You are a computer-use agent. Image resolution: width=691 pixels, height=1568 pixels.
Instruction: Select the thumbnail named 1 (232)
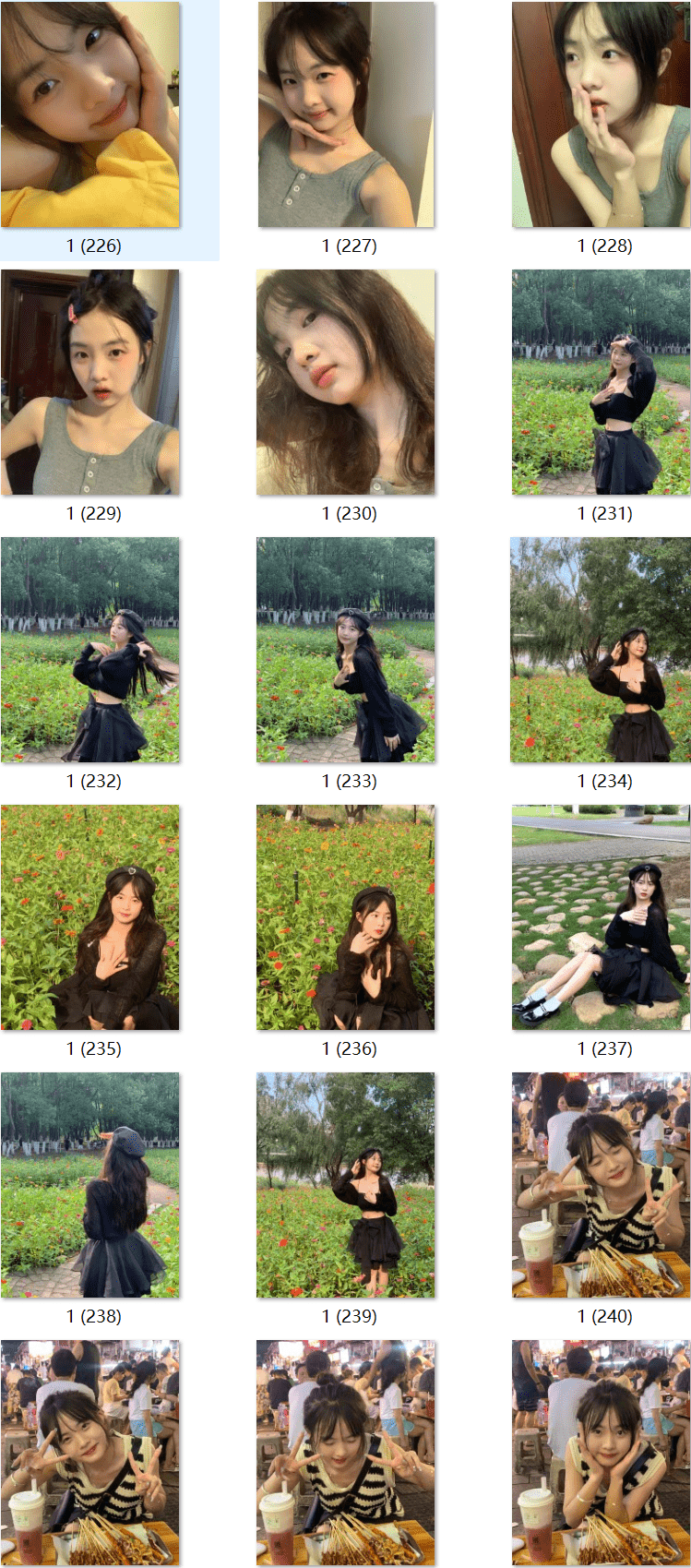click(x=90, y=650)
